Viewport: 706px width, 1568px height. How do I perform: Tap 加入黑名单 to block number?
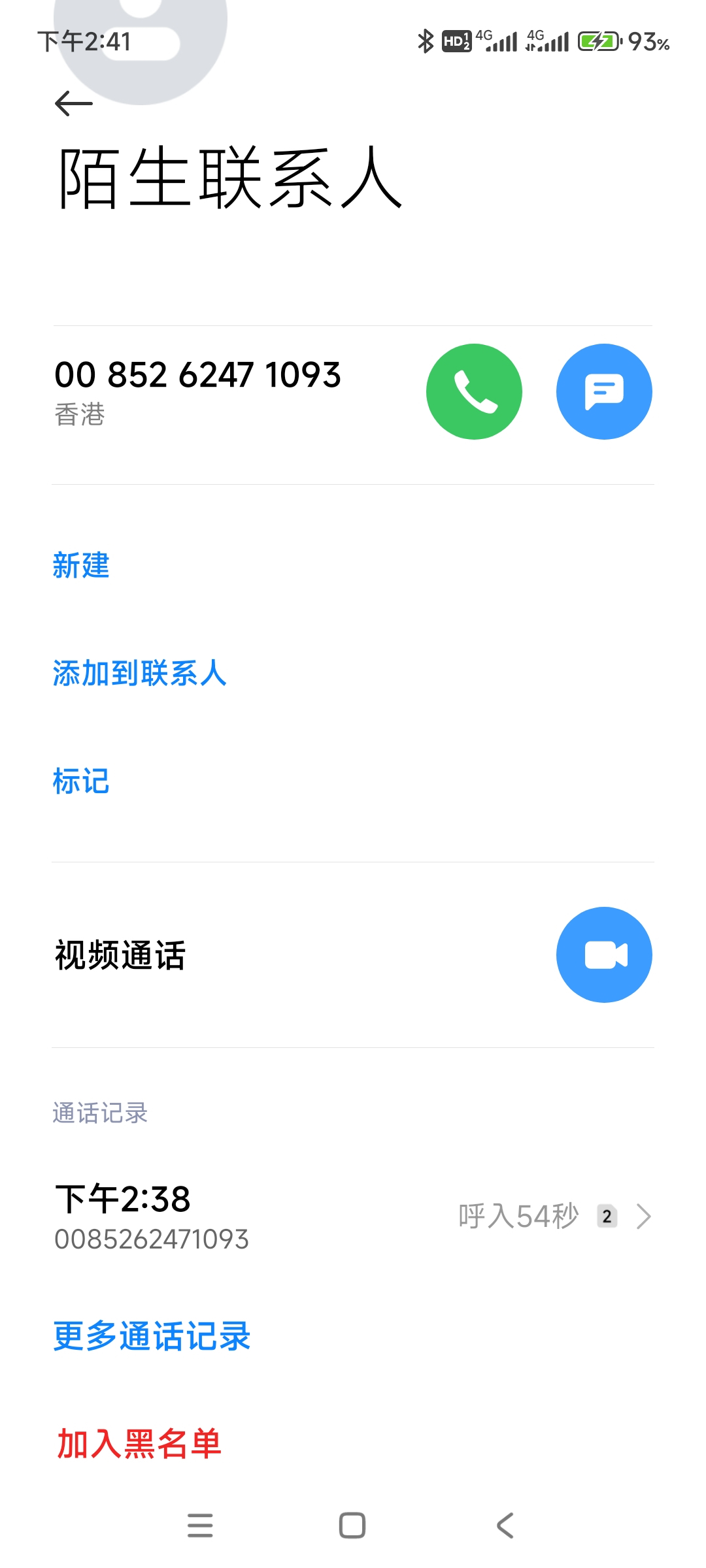point(139,1443)
